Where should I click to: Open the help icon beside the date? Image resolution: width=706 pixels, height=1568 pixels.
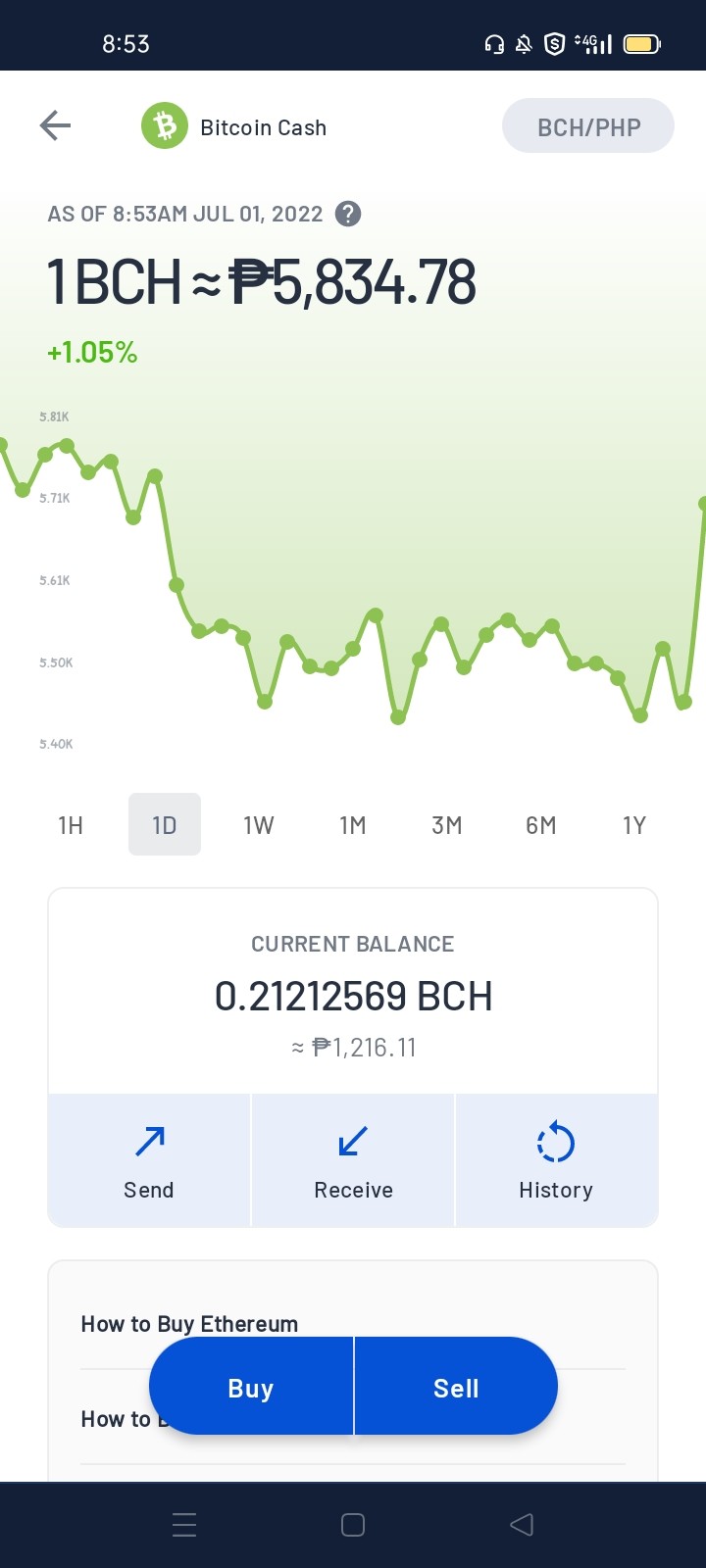click(348, 214)
